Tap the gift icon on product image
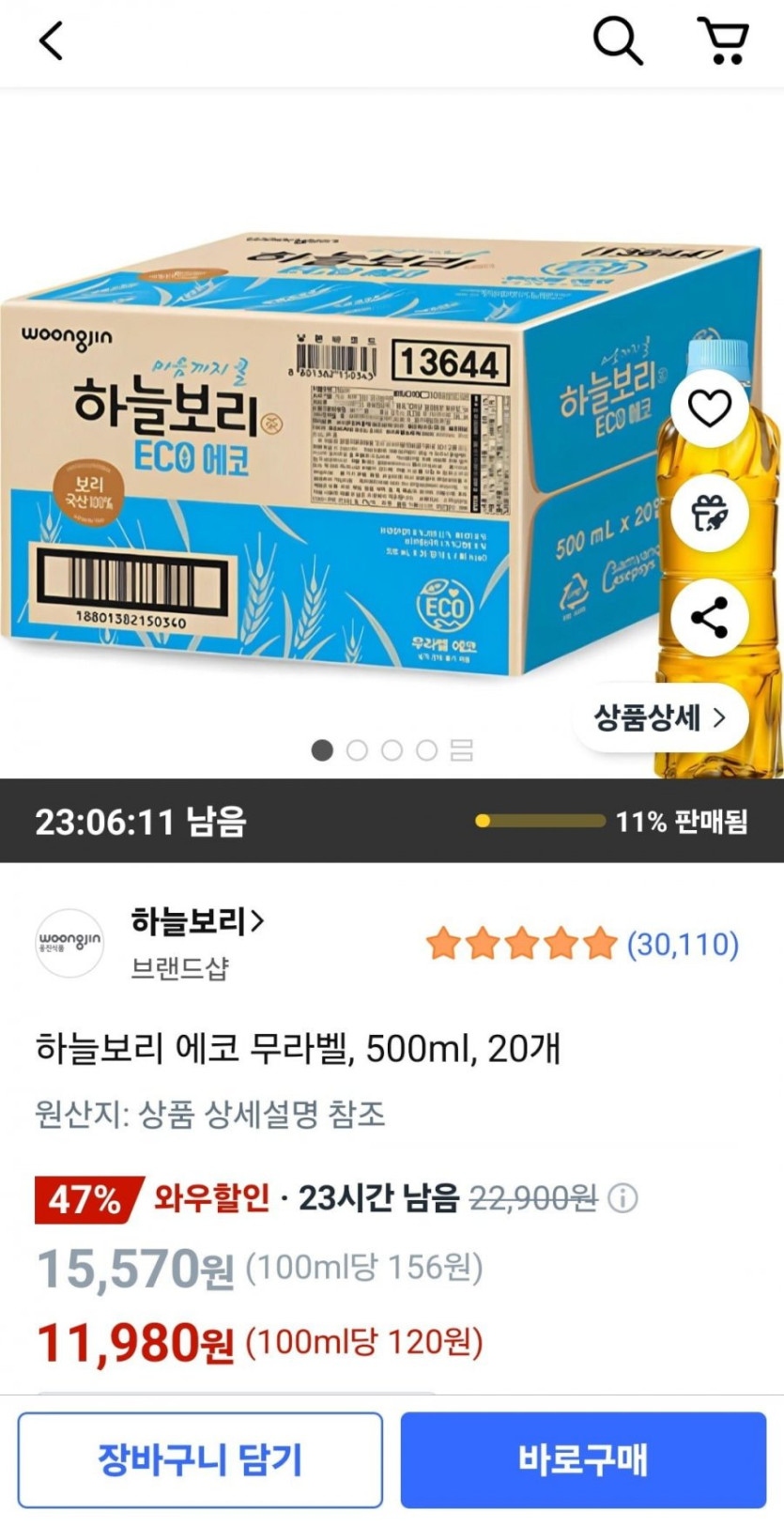Screen dimensions: 784x1526 click(709, 513)
